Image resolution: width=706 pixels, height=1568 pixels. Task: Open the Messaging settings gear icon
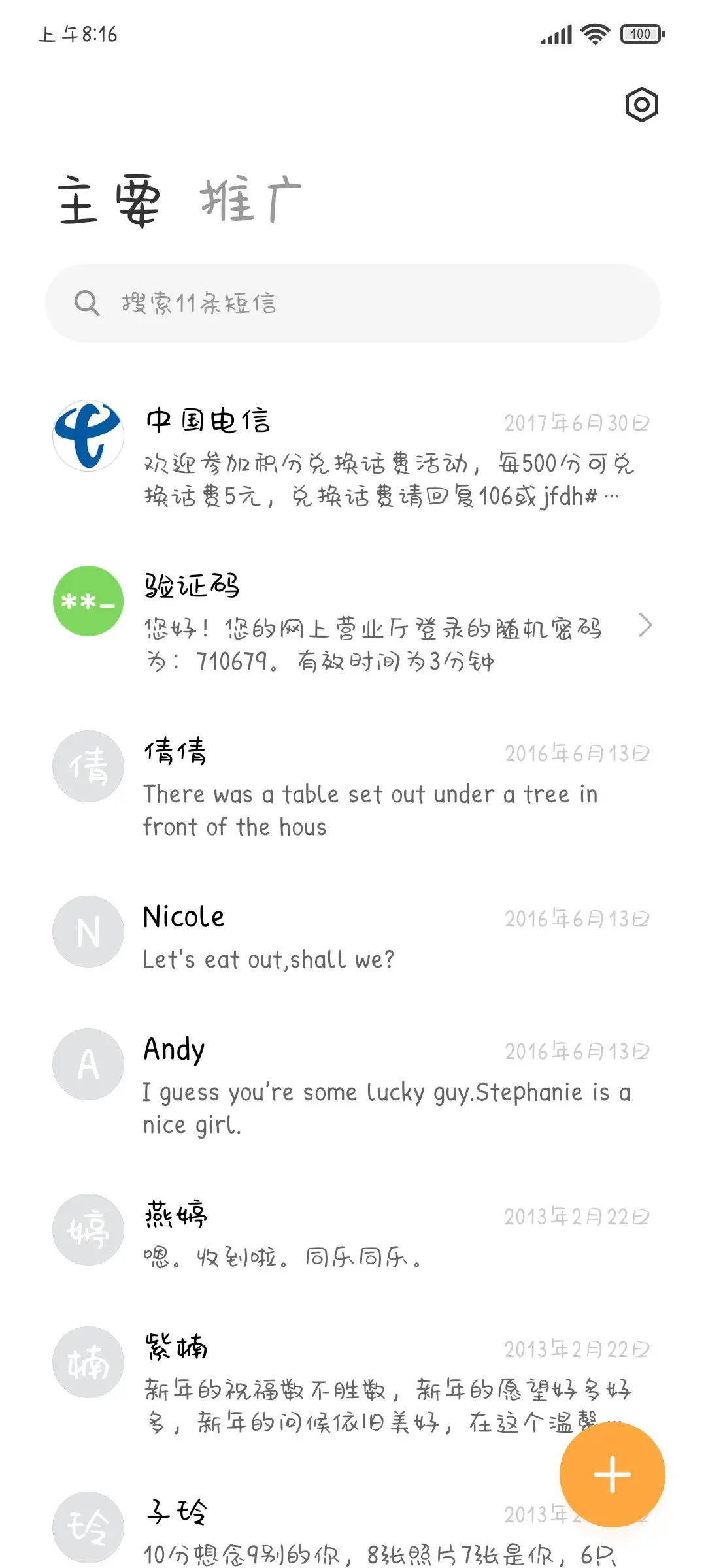click(641, 105)
